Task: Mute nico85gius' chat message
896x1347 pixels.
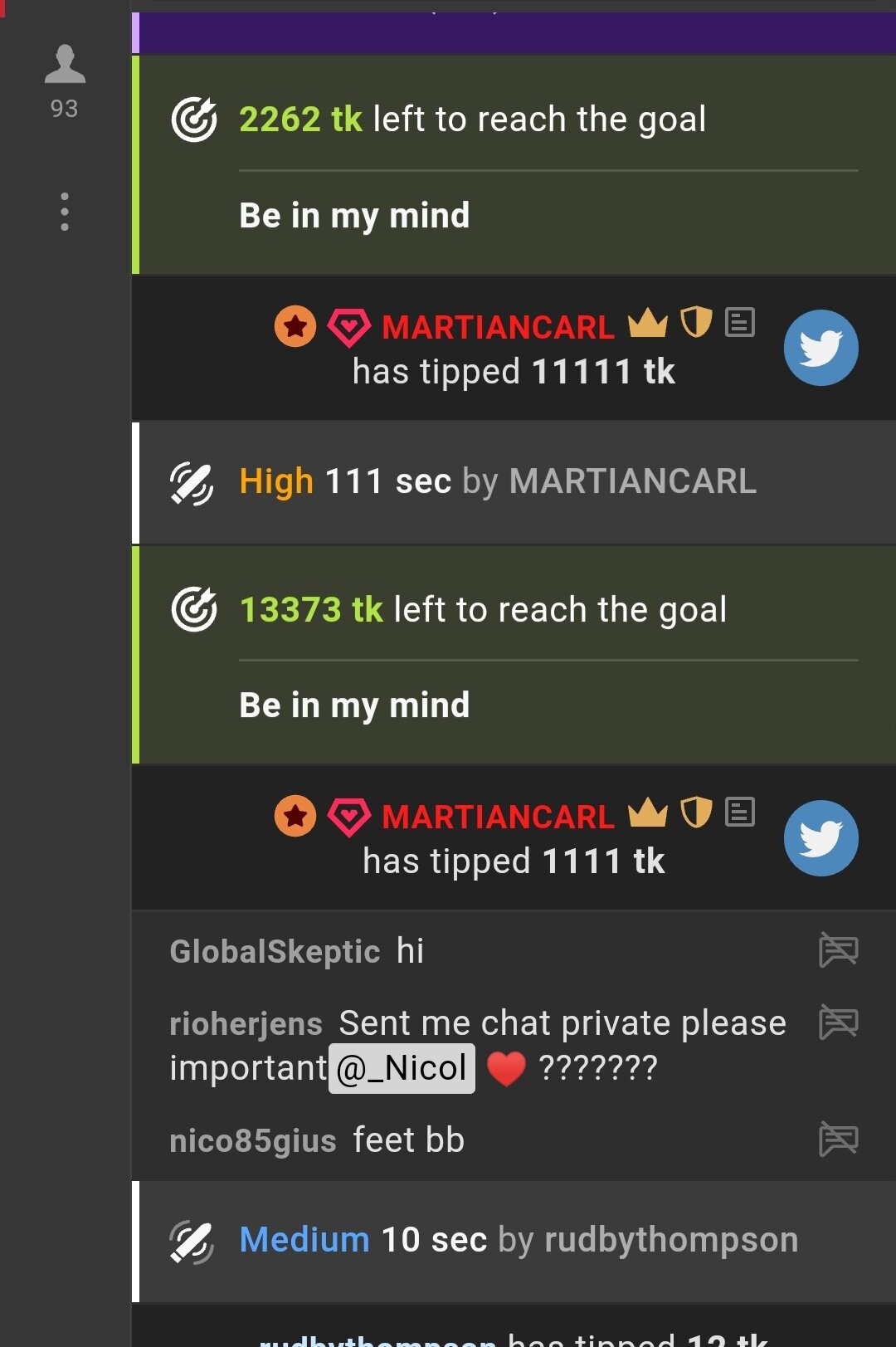Action: pos(838,1139)
